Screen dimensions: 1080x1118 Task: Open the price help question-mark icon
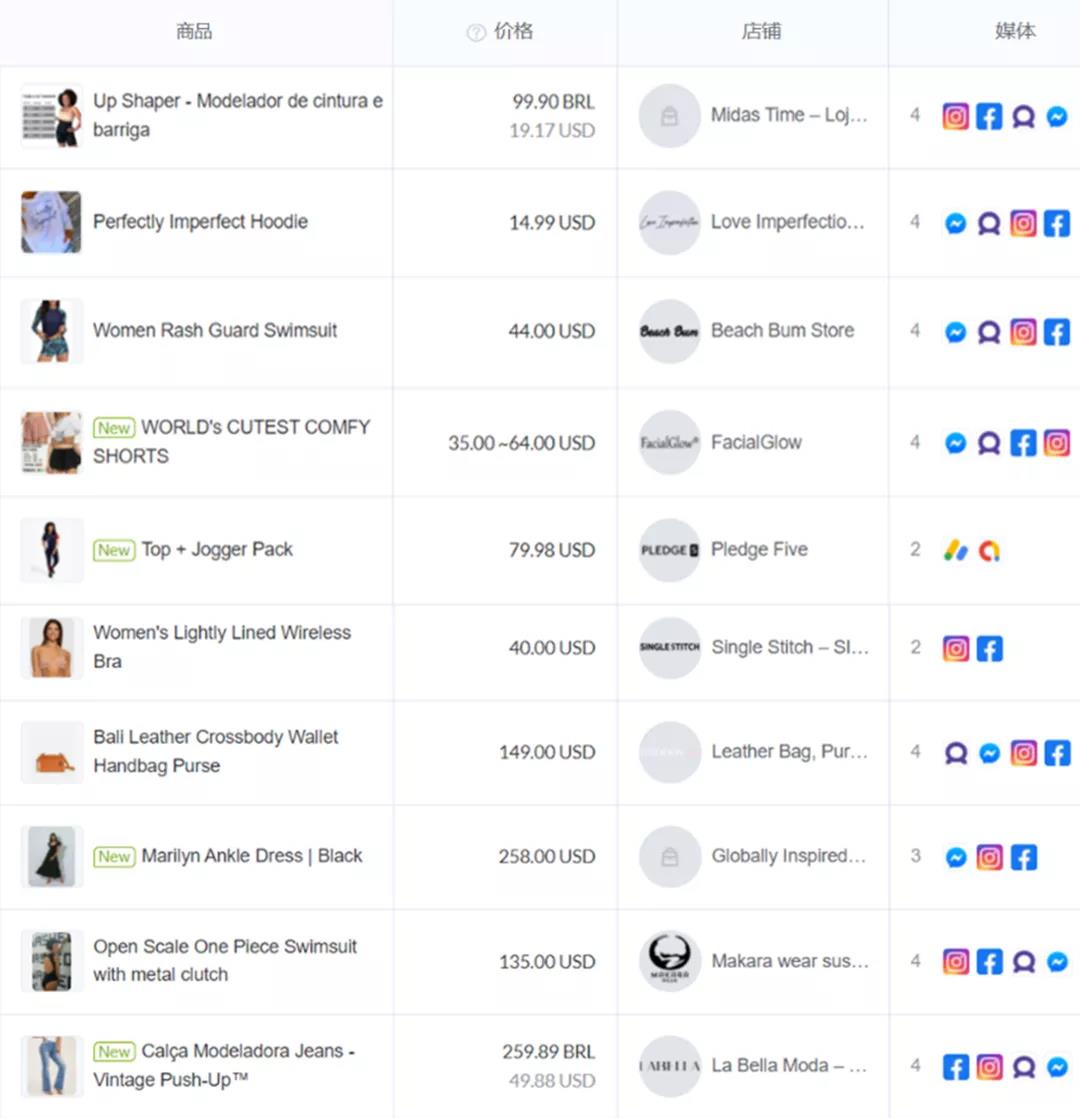(x=476, y=33)
